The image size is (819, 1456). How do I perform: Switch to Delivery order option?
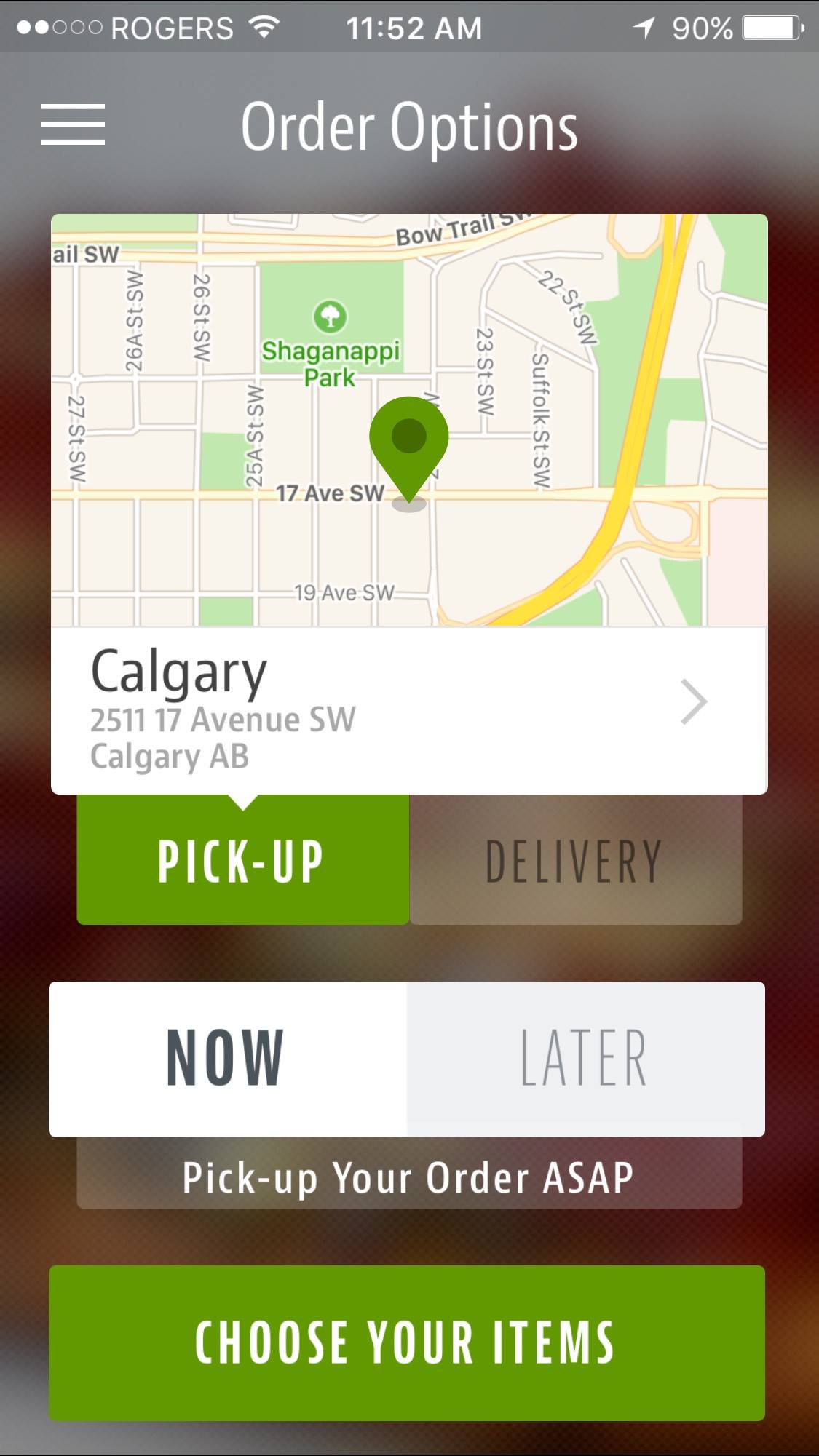(575, 861)
